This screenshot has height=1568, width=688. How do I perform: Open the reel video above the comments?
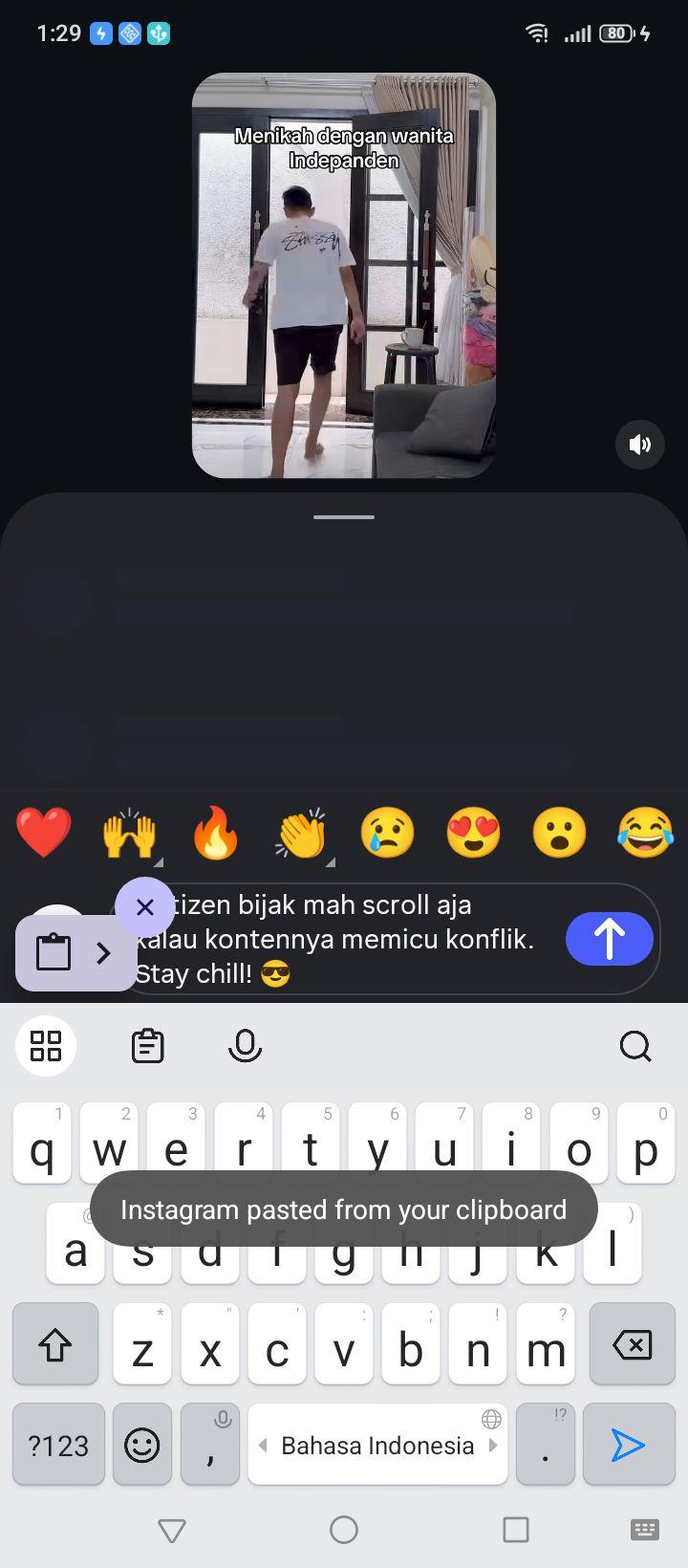344,275
